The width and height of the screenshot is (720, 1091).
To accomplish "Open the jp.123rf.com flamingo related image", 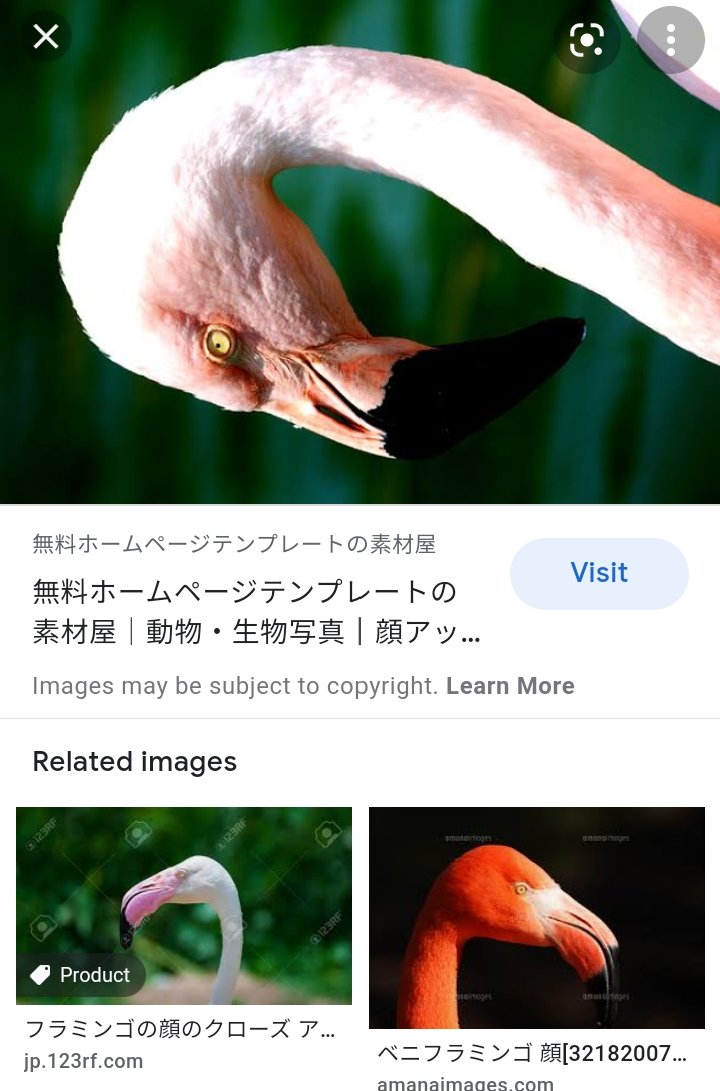I will [x=184, y=905].
